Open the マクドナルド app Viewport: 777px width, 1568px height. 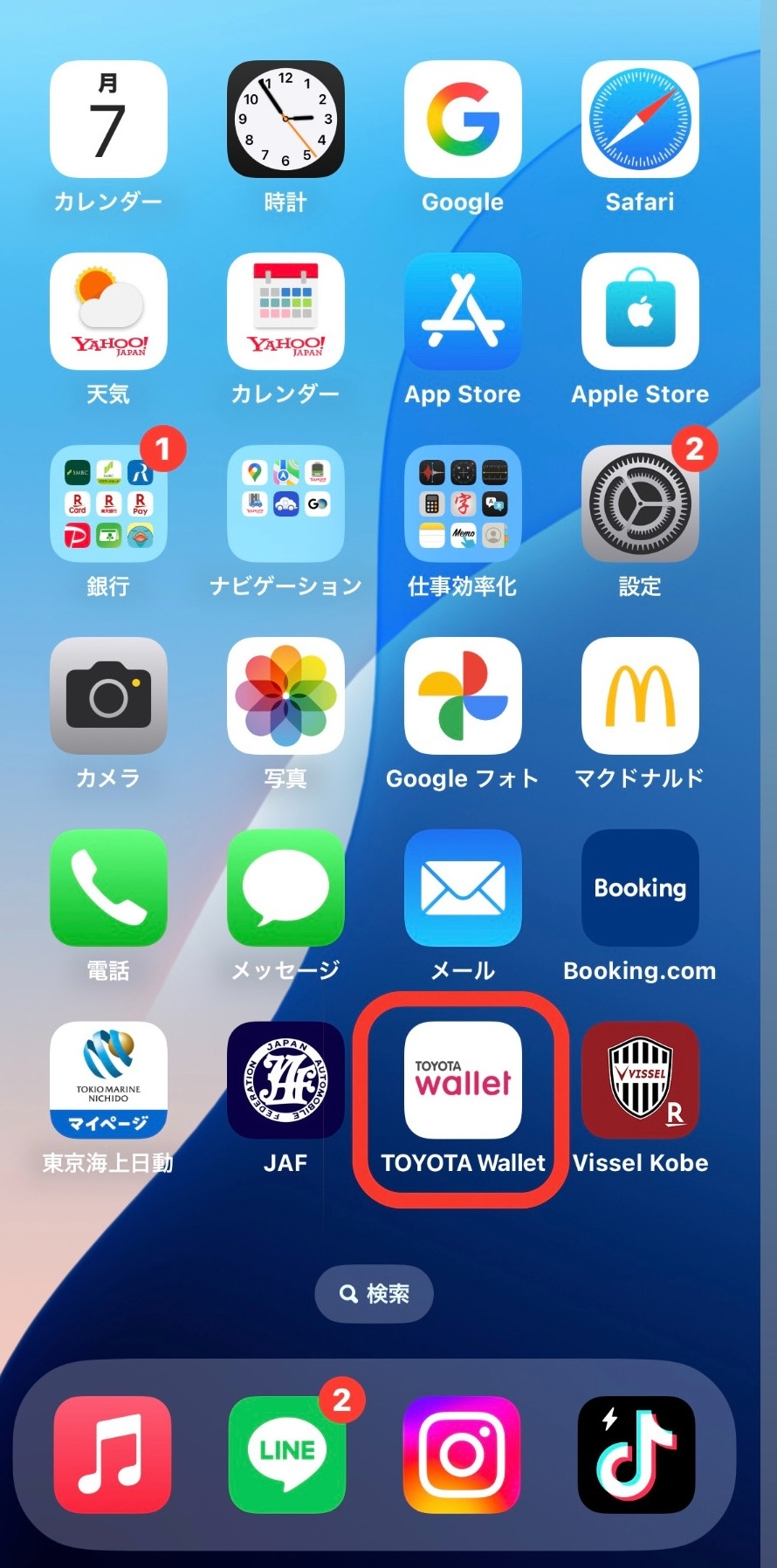tap(640, 695)
